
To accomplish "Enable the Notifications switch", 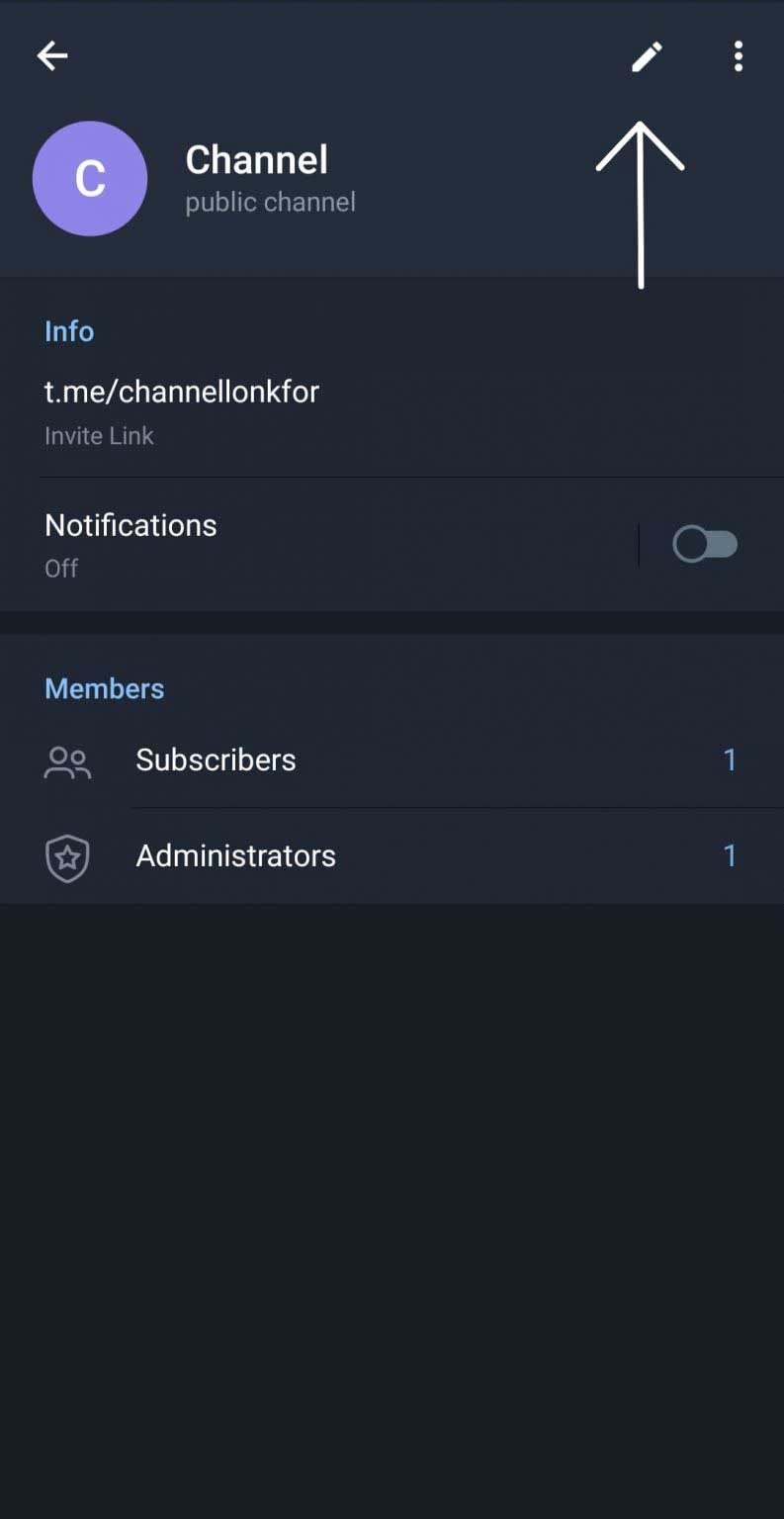I will coord(705,544).
